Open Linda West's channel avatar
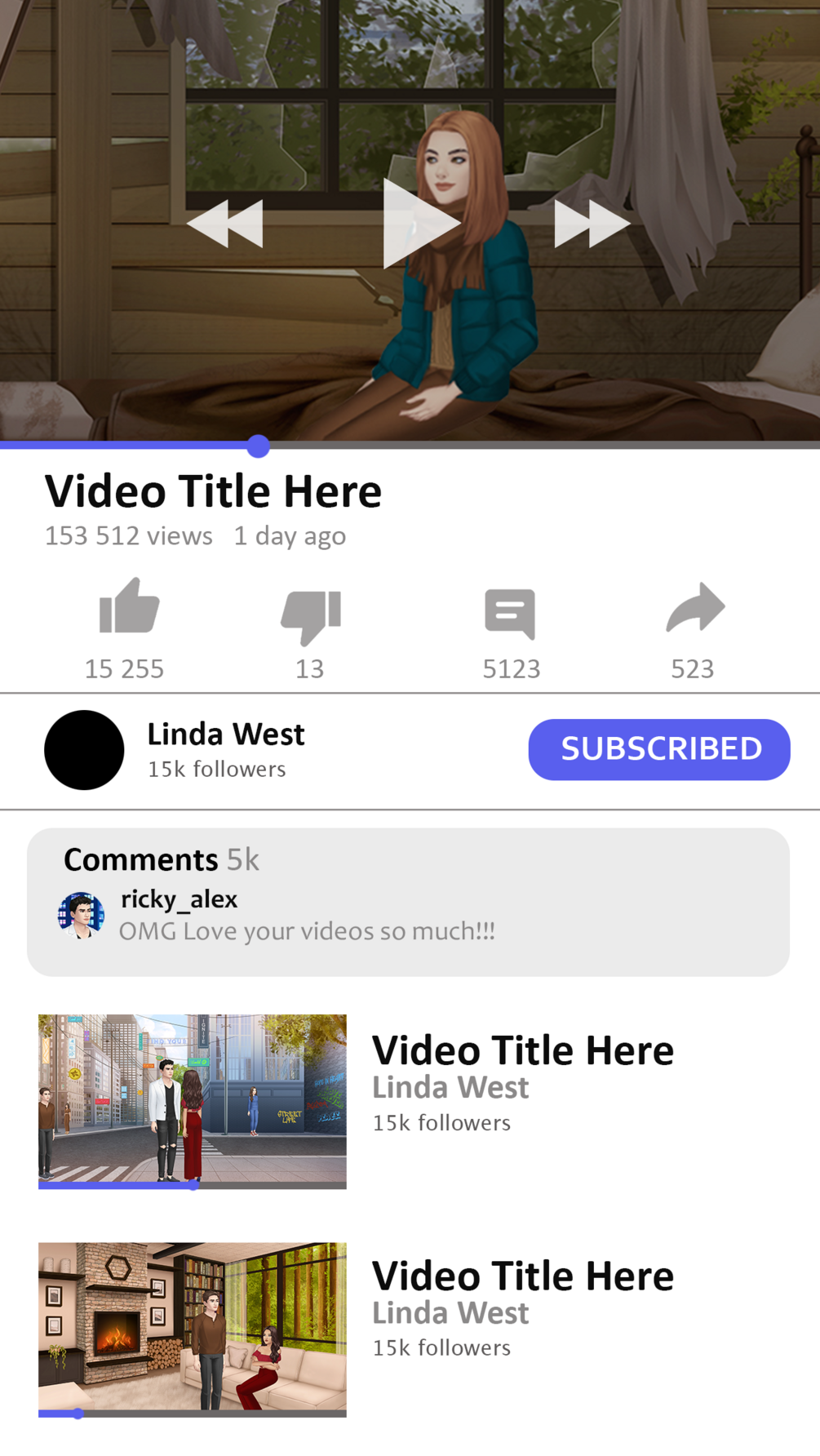This screenshot has width=820, height=1456. click(x=84, y=750)
